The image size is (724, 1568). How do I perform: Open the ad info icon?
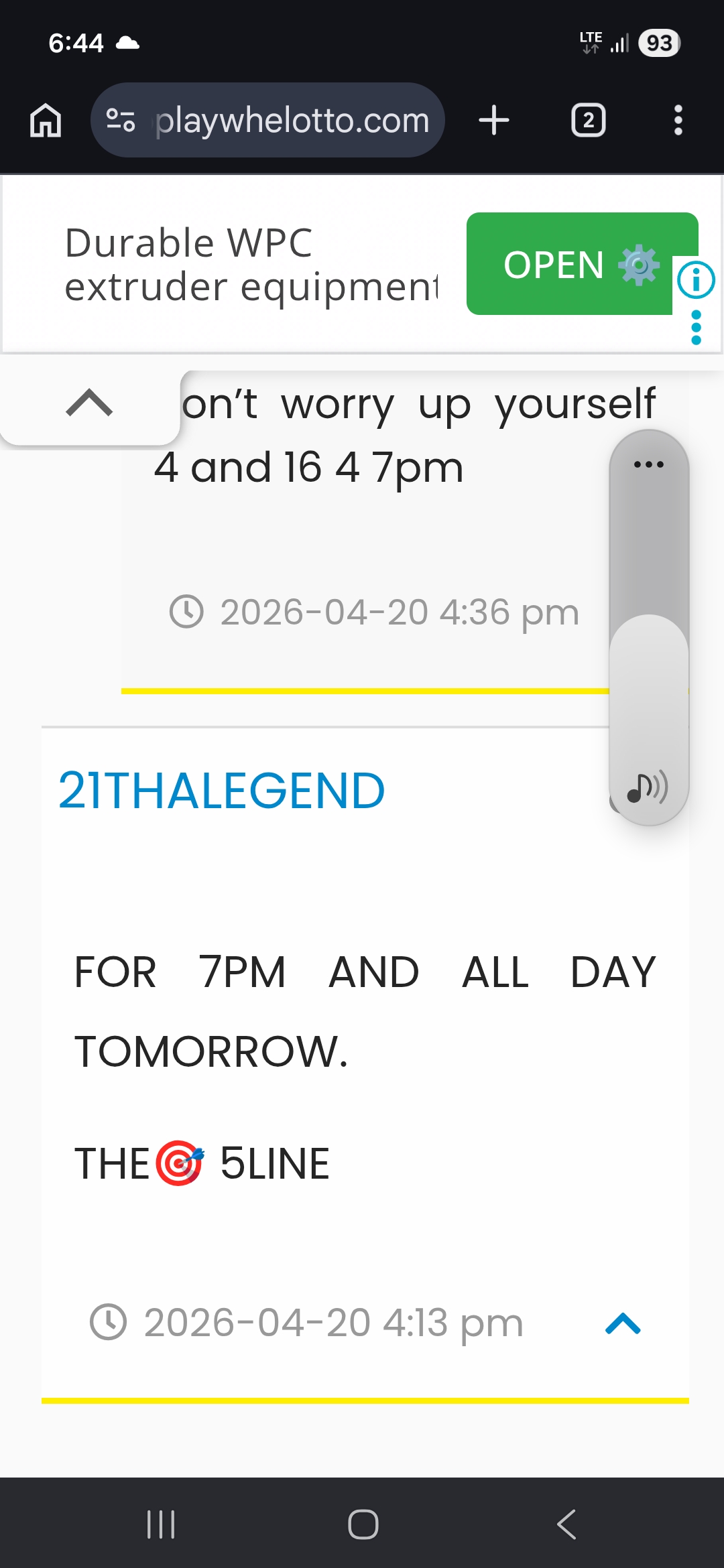pyautogui.click(x=696, y=279)
